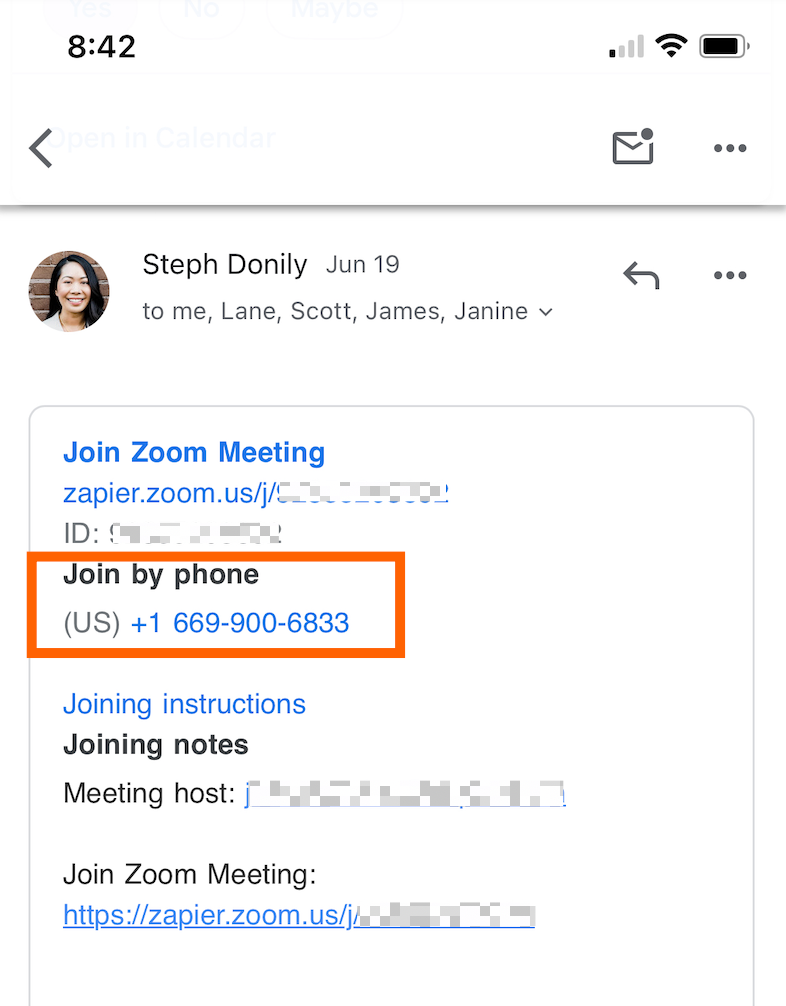Open the https://zapier.zoom.us/j link at bottom

pyautogui.click(x=298, y=915)
